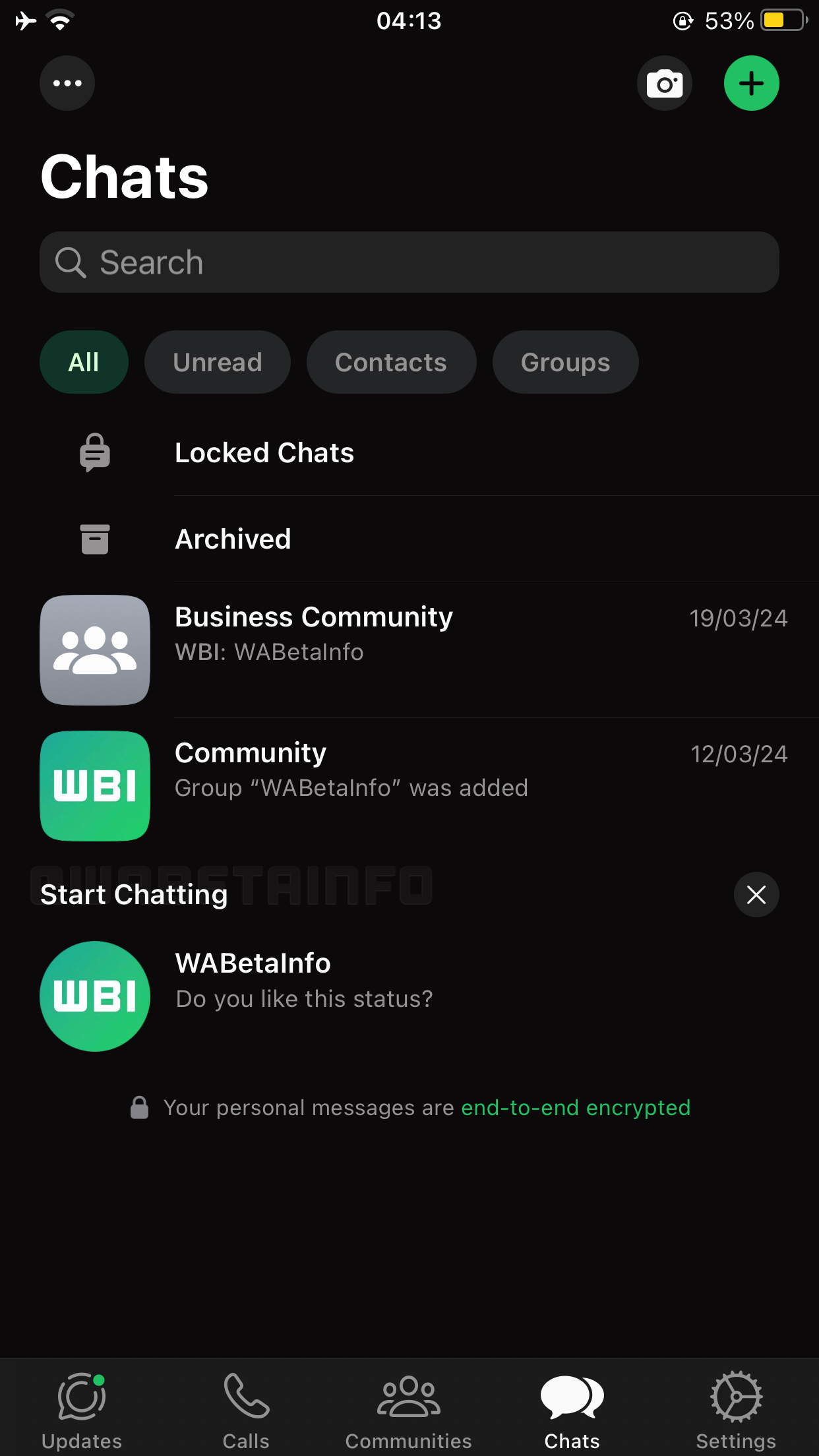Open the camera

[664, 83]
